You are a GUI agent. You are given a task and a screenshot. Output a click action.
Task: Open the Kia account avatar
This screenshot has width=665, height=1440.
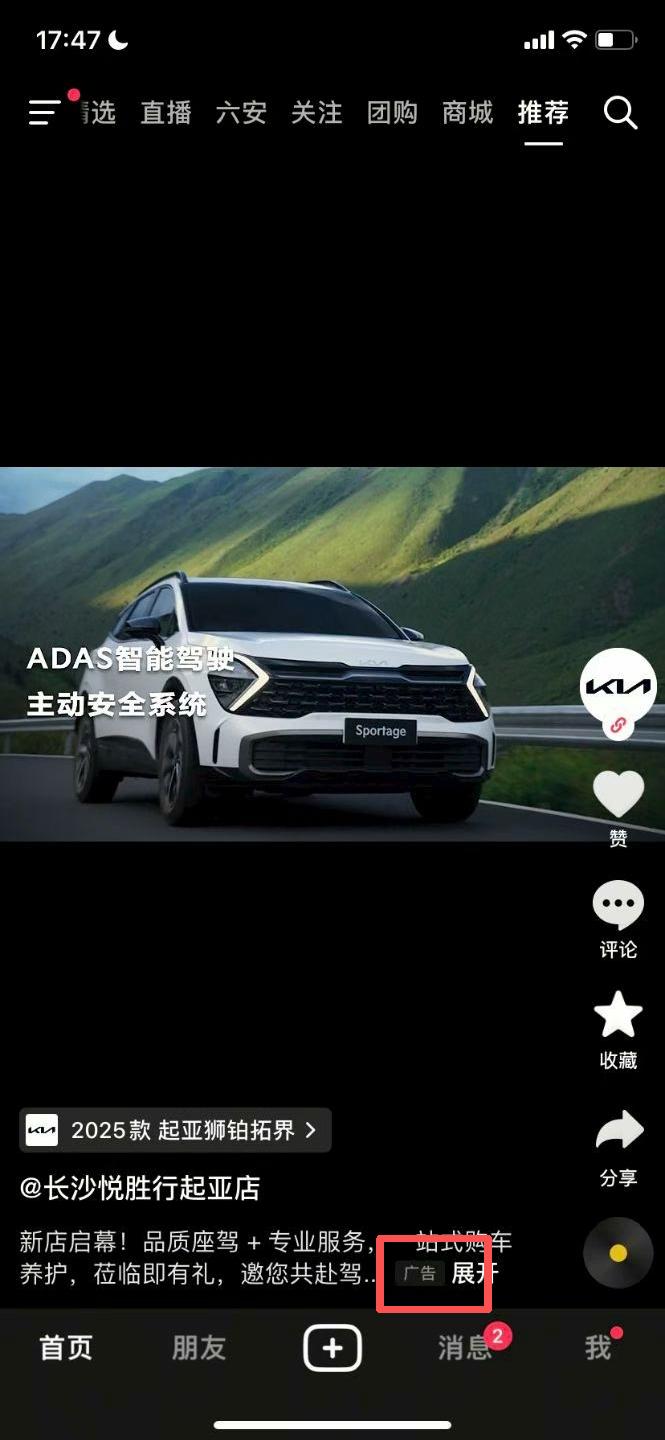click(618, 687)
